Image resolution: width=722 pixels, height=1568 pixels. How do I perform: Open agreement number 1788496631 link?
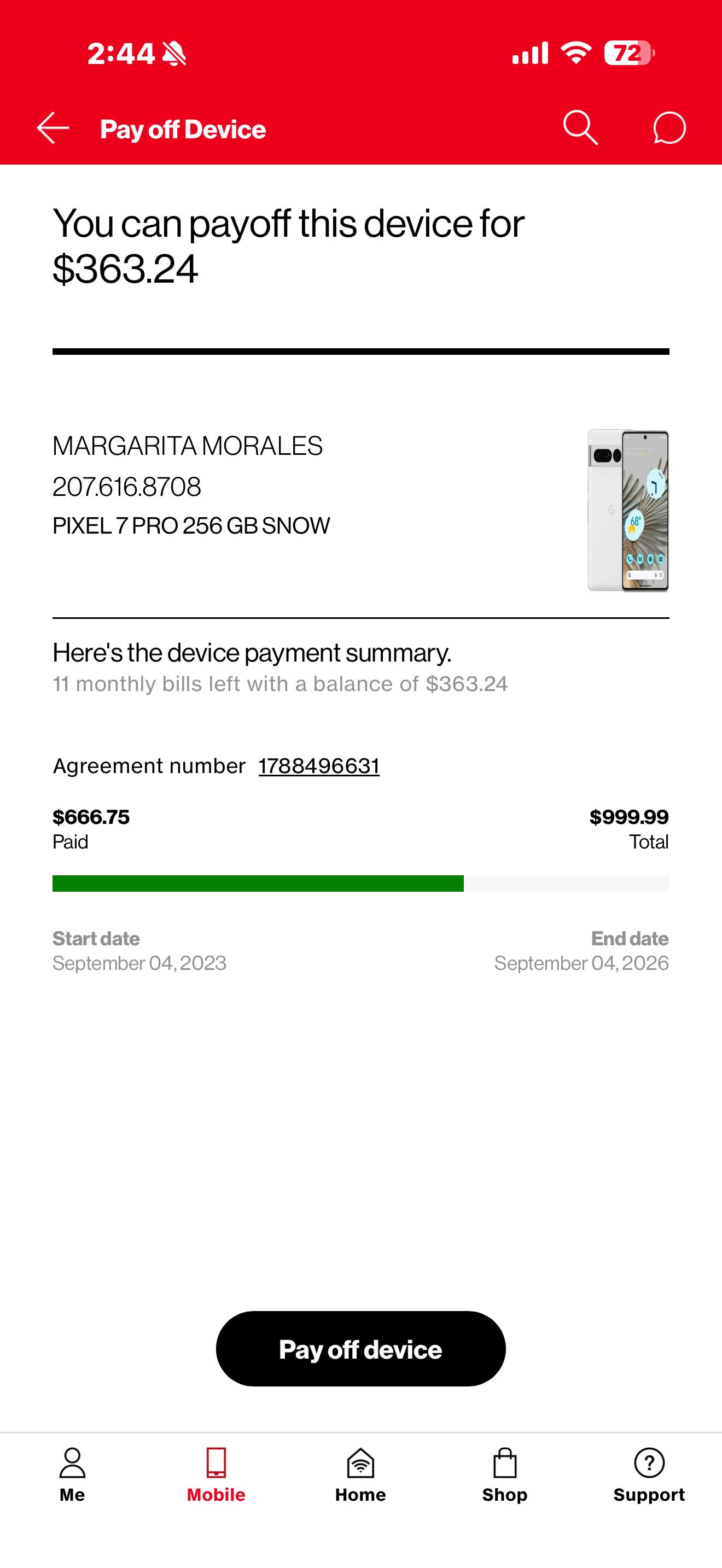[319, 766]
